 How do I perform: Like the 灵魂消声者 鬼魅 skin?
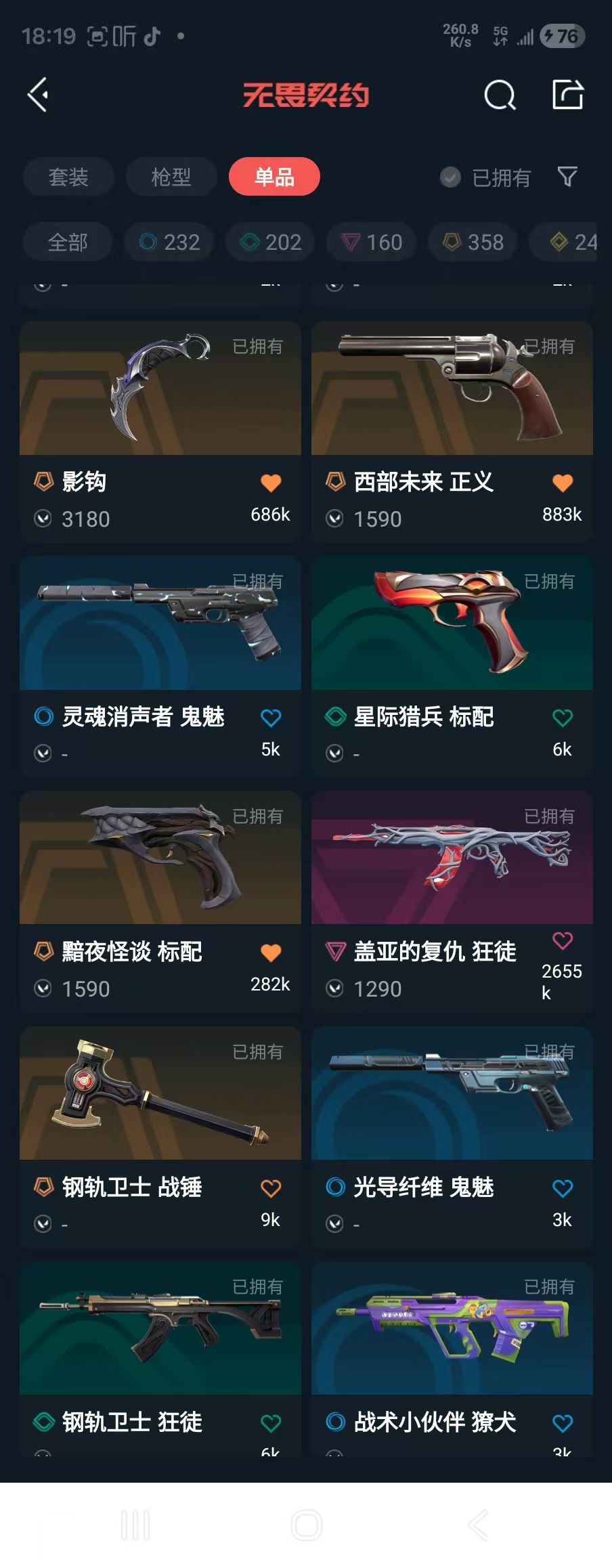pyautogui.click(x=270, y=718)
